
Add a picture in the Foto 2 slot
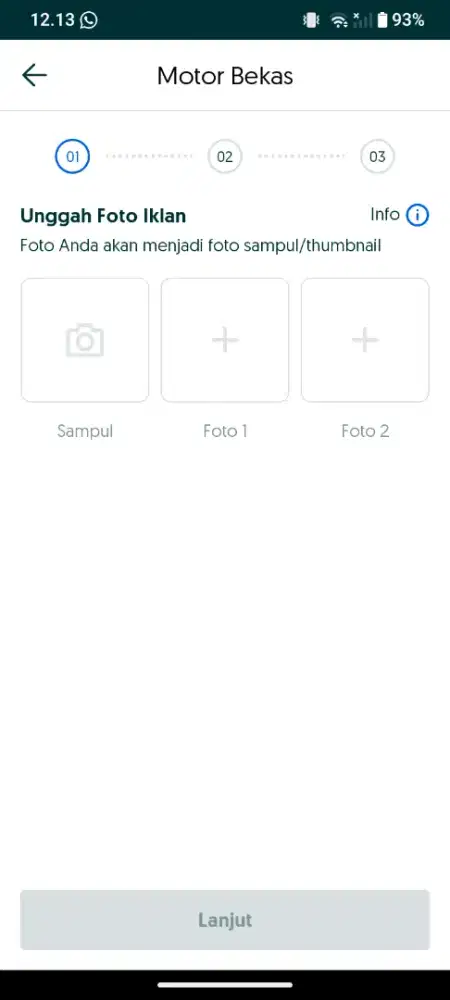click(x=365, y=340)
